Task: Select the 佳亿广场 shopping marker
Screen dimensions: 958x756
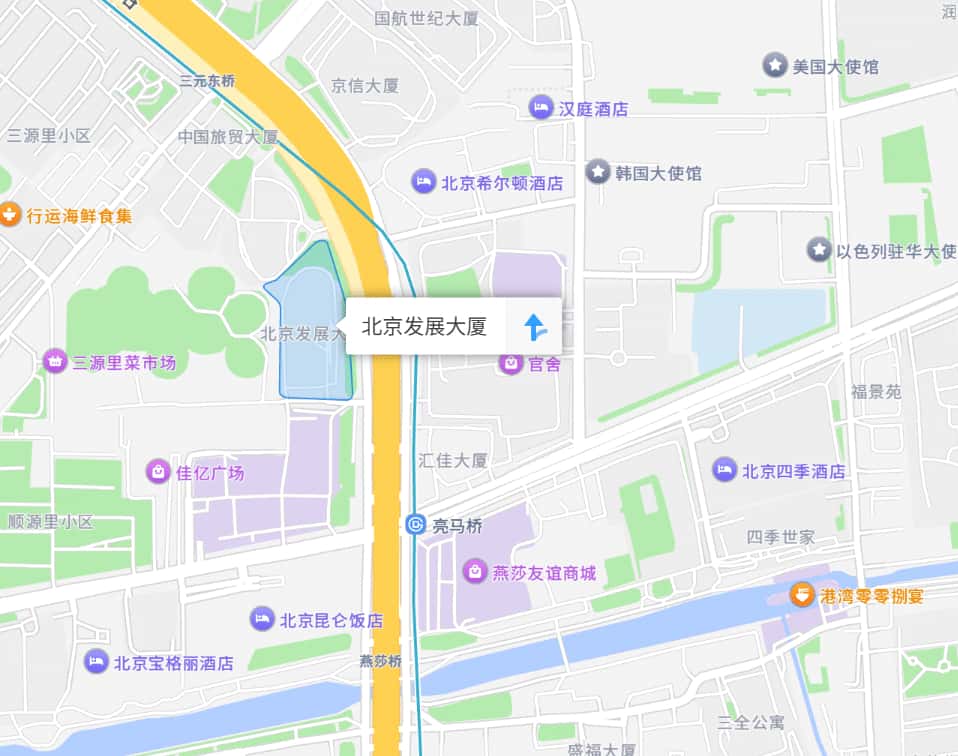Action: pyautogui.click(x=158, y=471)
